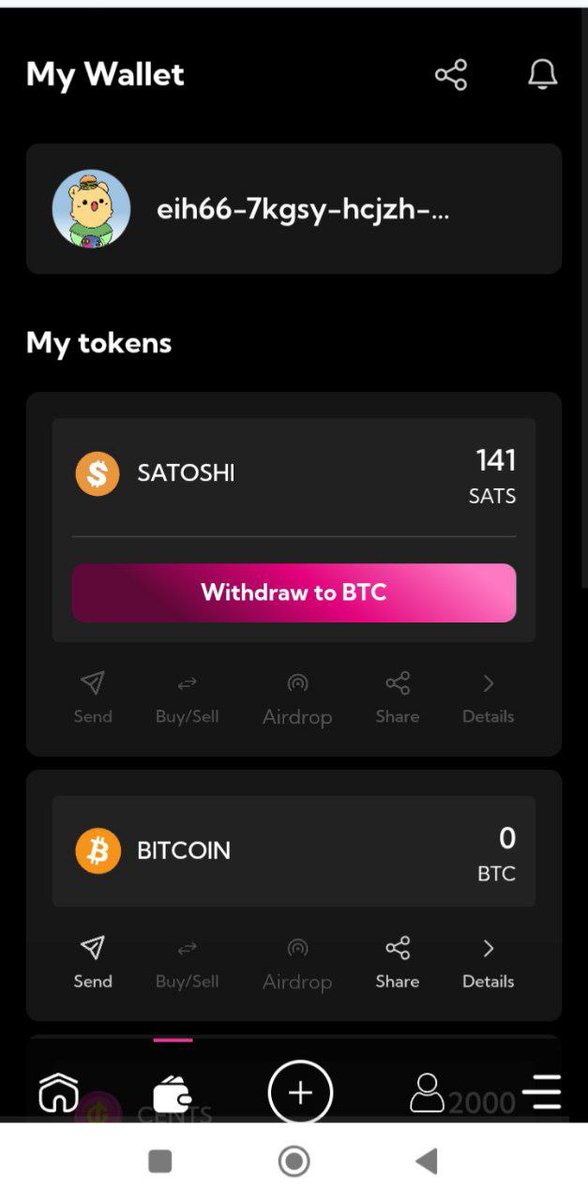Tap the plus create button
The image size is (588, 1200).
click(x=300, y=1093)
